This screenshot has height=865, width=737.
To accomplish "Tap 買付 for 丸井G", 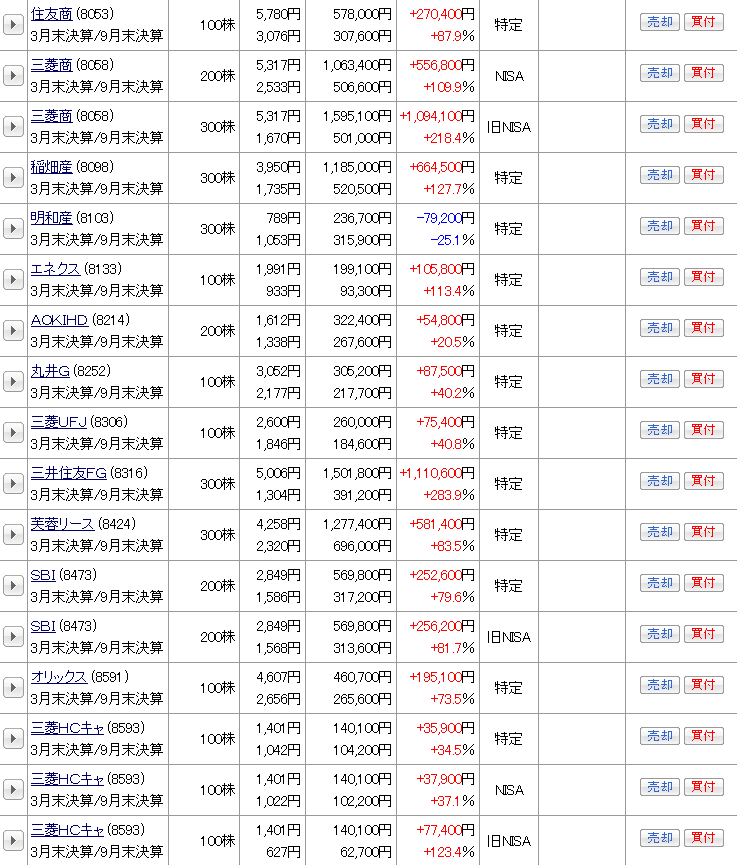I will pos(703,379).
